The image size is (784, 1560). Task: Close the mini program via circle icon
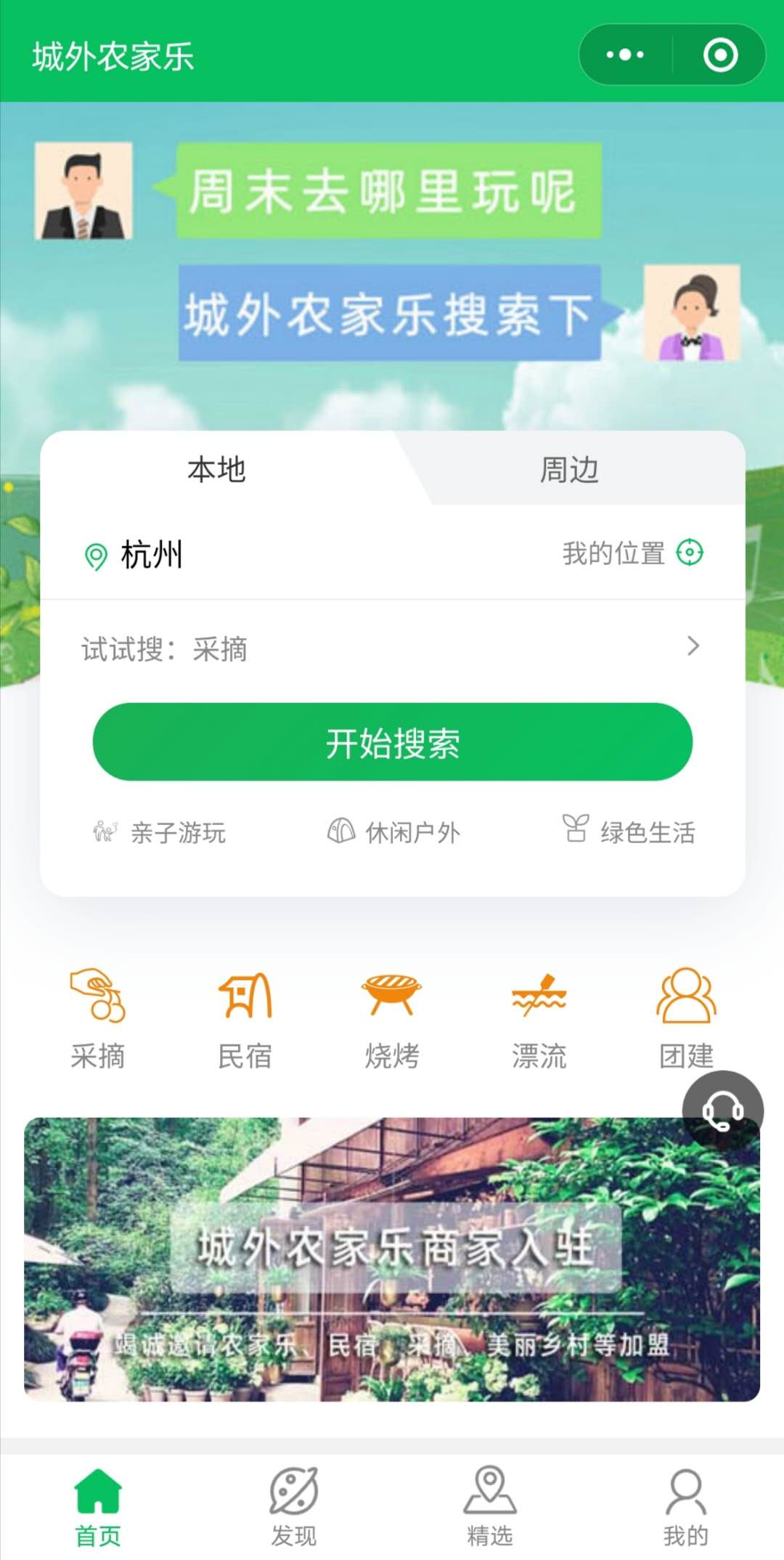(x=720, y=54)
